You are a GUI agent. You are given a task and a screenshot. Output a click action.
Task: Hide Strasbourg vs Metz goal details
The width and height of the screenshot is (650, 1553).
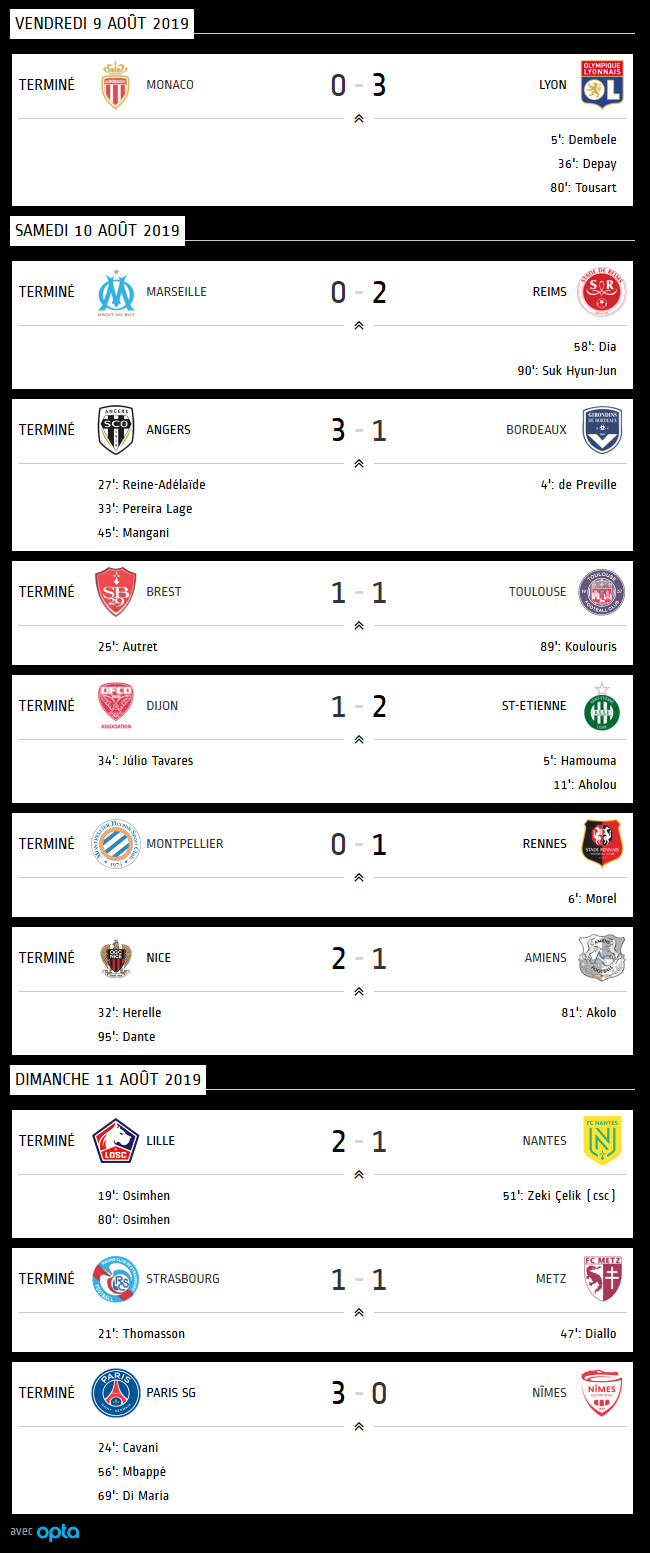point(358,1313)
